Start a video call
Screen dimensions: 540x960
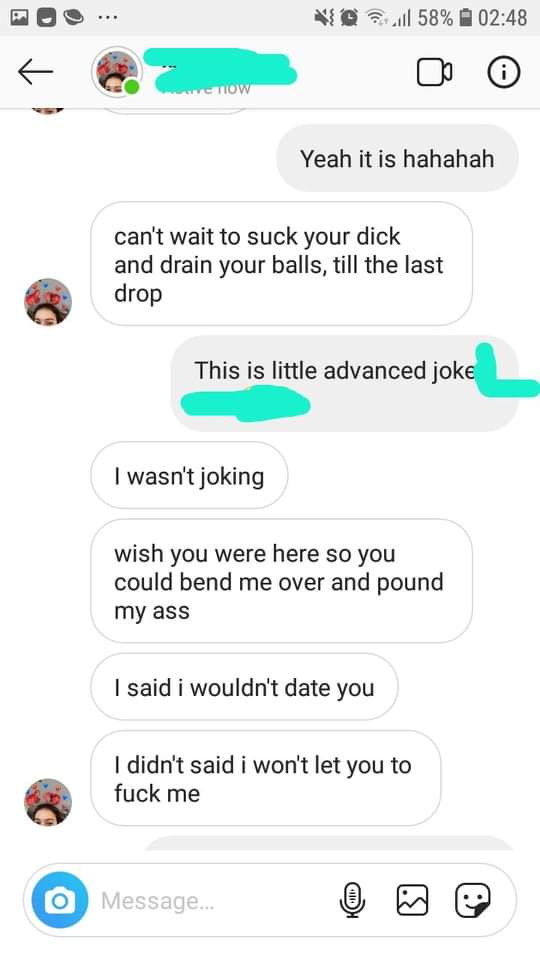click(434, 72)
